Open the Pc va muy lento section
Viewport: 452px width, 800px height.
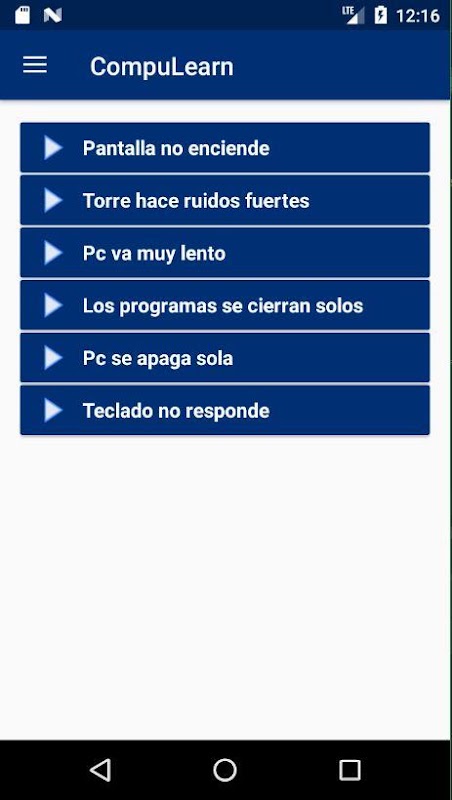pos(225,253)
